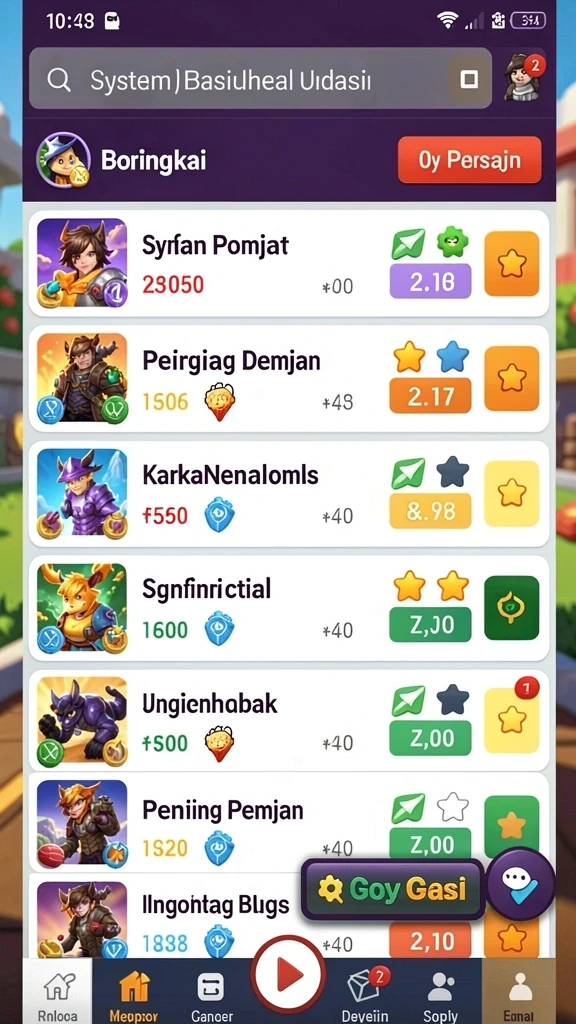The height and width of the screenshot is (1024, 576).
Task: Open the Syrfan Pomjat entry
Action: [x=289, y=263]
